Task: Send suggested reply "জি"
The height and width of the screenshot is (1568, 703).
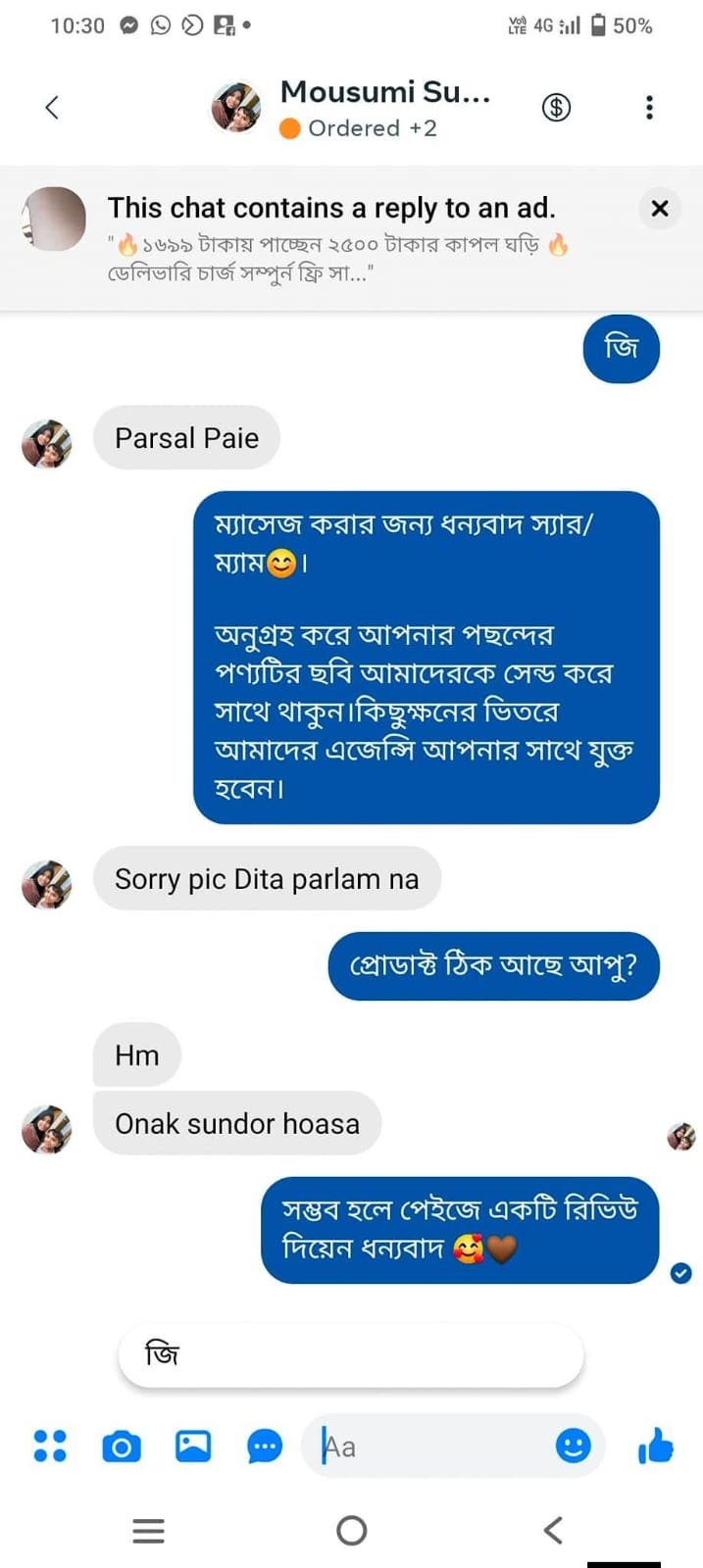Action: click(350, 1355)
